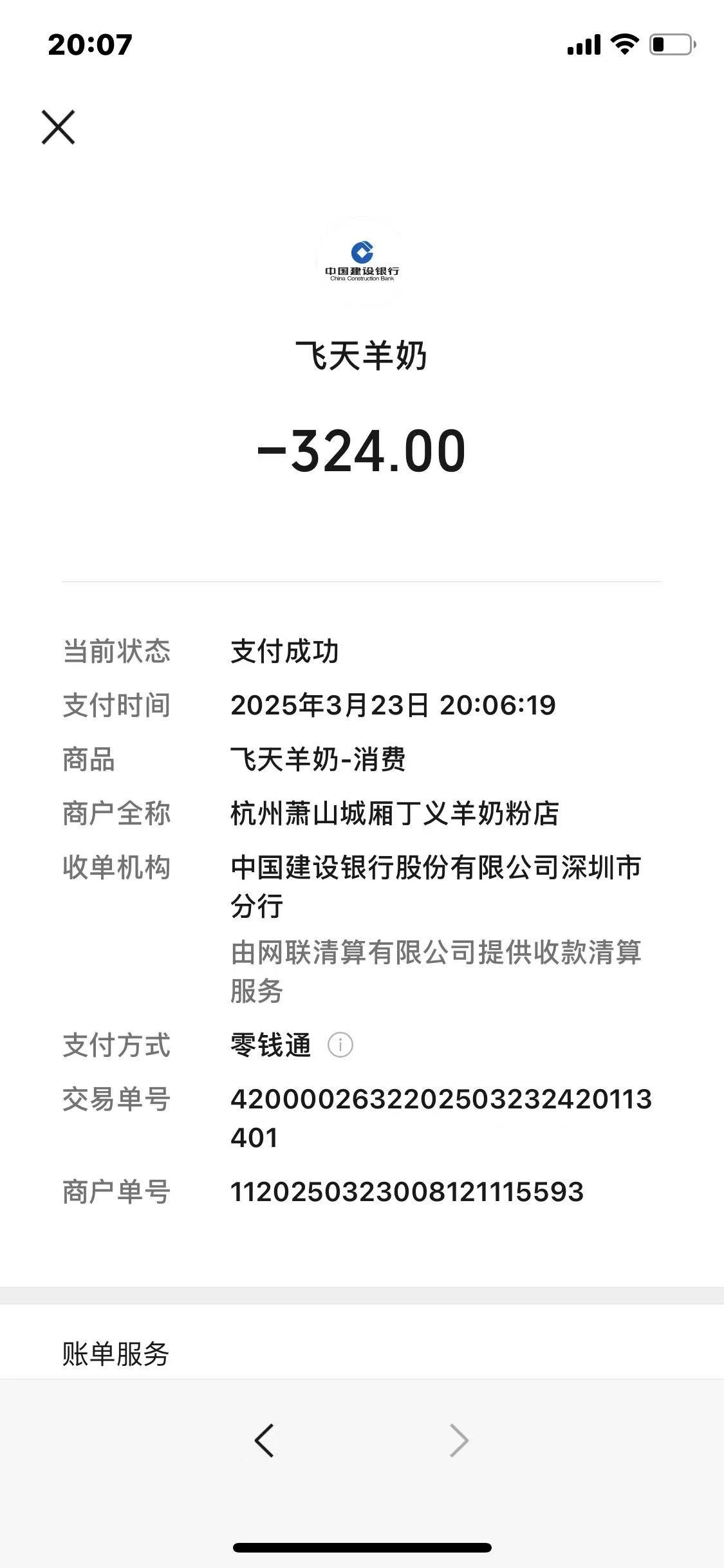Close the payment detail page
Image resolution: width=724 pixels, height=1568 pixels.
59,127
